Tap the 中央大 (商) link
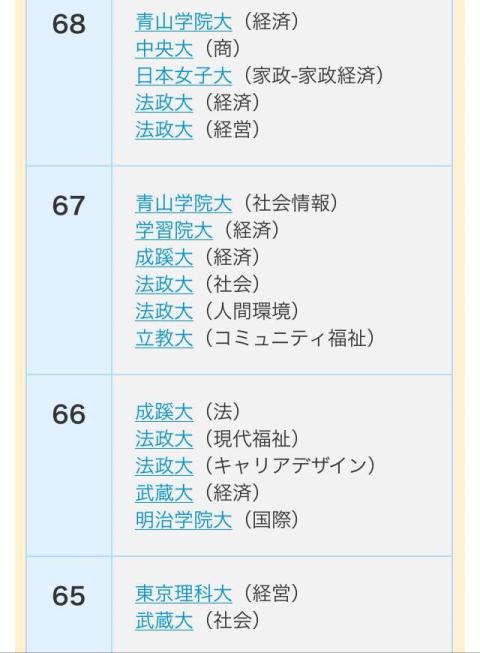 coord(164,49)
